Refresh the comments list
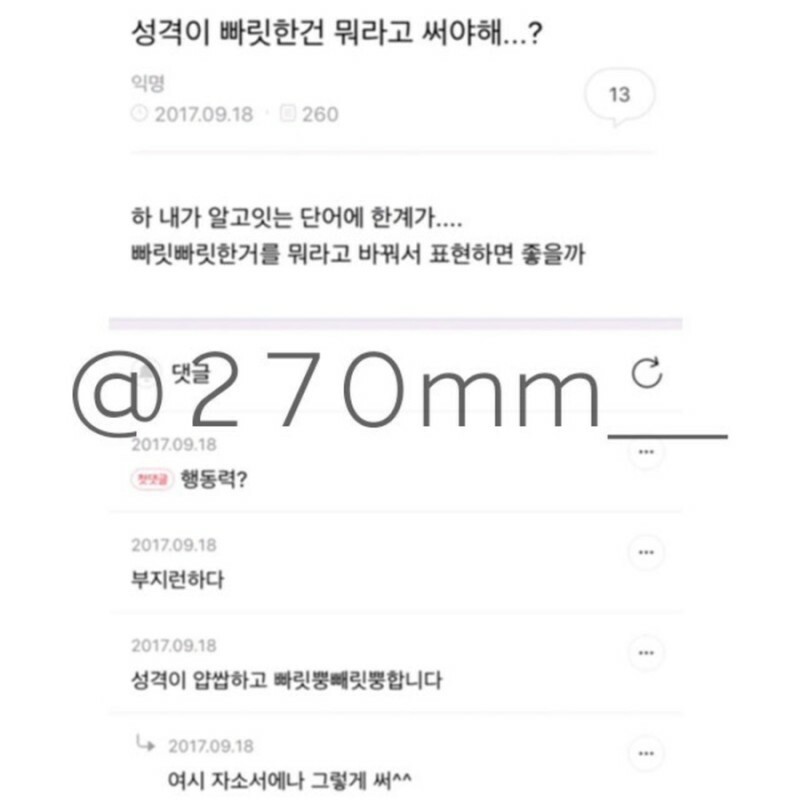Image resolution: width=800 pixels, height=804 pixels. pos(648,372)
